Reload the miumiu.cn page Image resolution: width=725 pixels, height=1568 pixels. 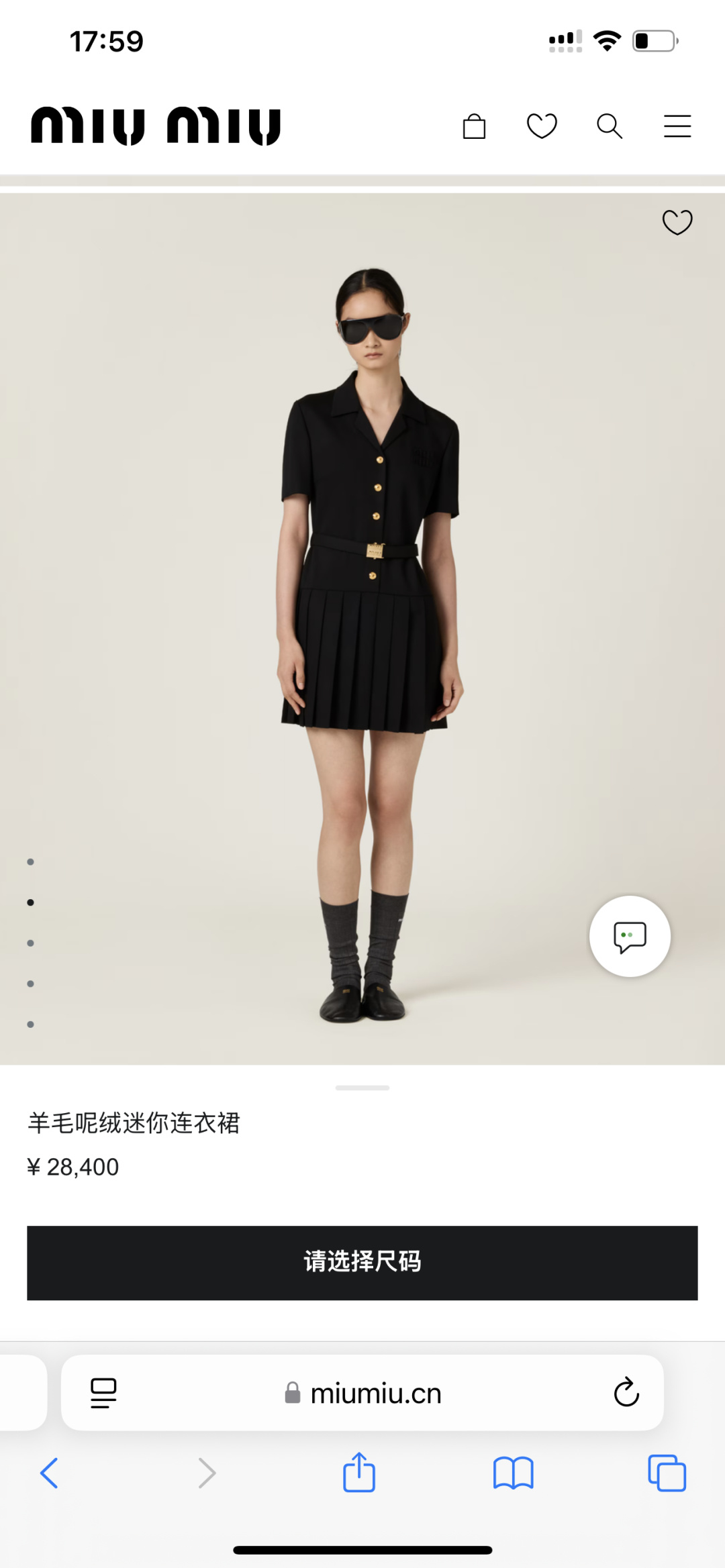[626, 1392]
